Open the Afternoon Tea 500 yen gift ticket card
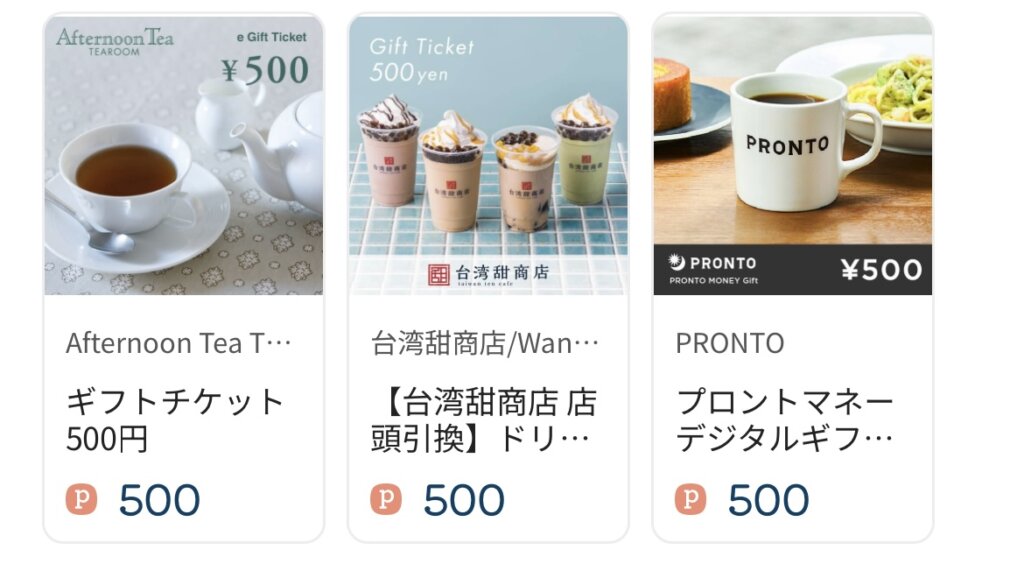Image resolution: width=1024 pixels, height=571 pixels. tap(184, 277)
